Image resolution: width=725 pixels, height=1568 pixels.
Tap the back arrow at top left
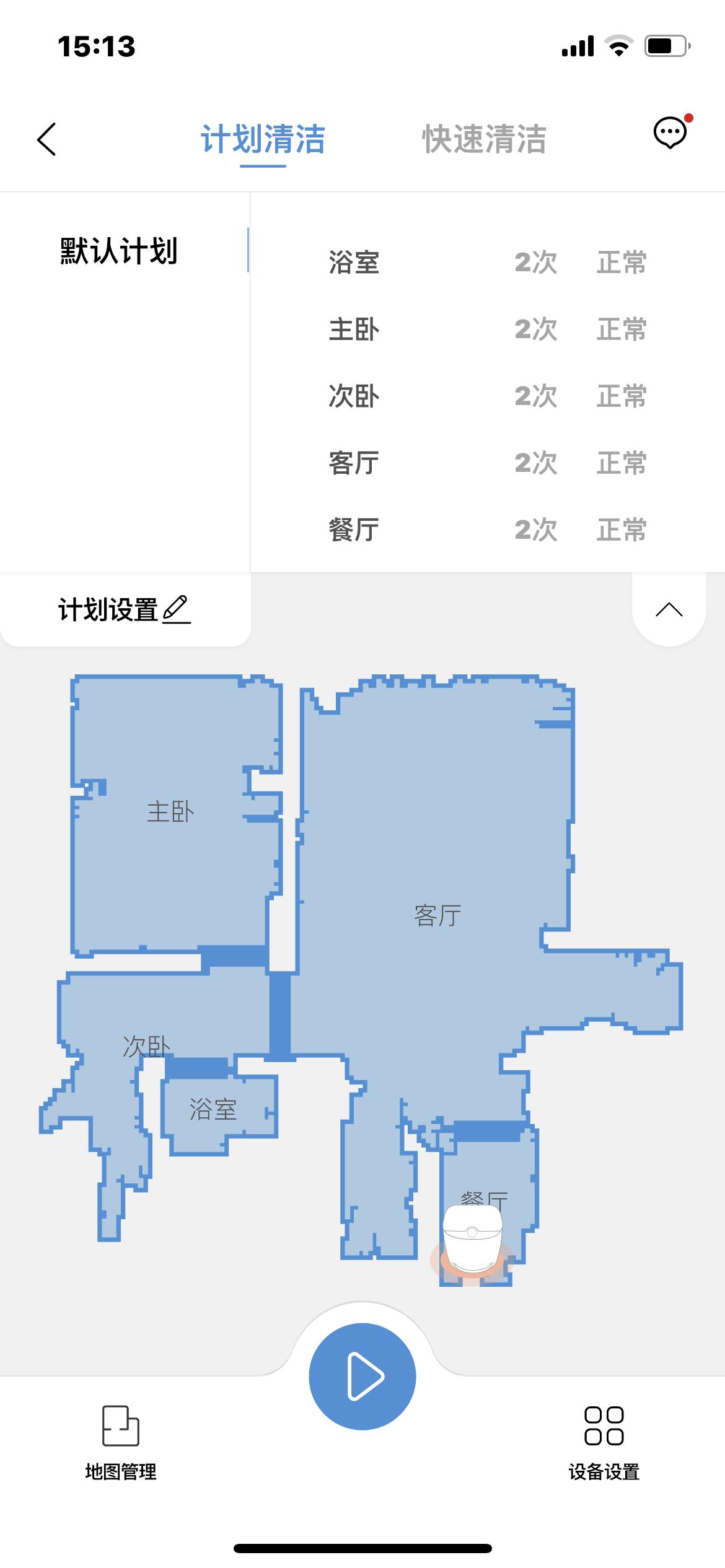(x=47, y=139)
